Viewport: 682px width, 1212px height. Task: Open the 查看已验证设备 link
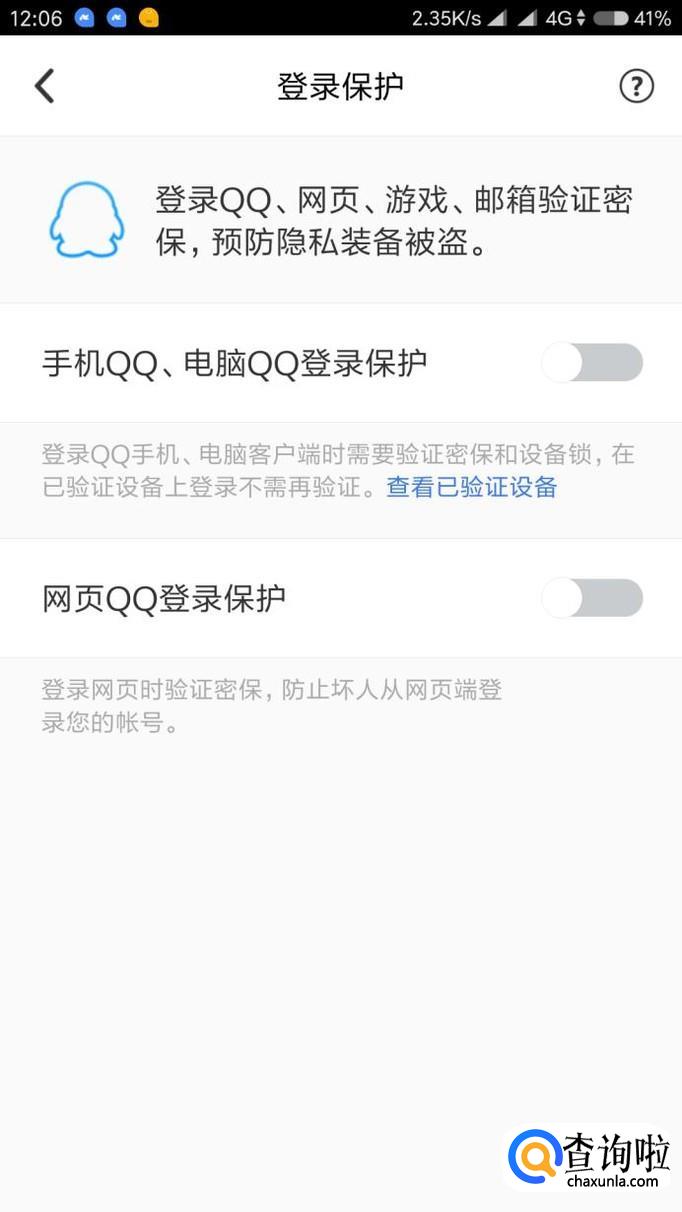pyautogui.click(x=471, y=487)
